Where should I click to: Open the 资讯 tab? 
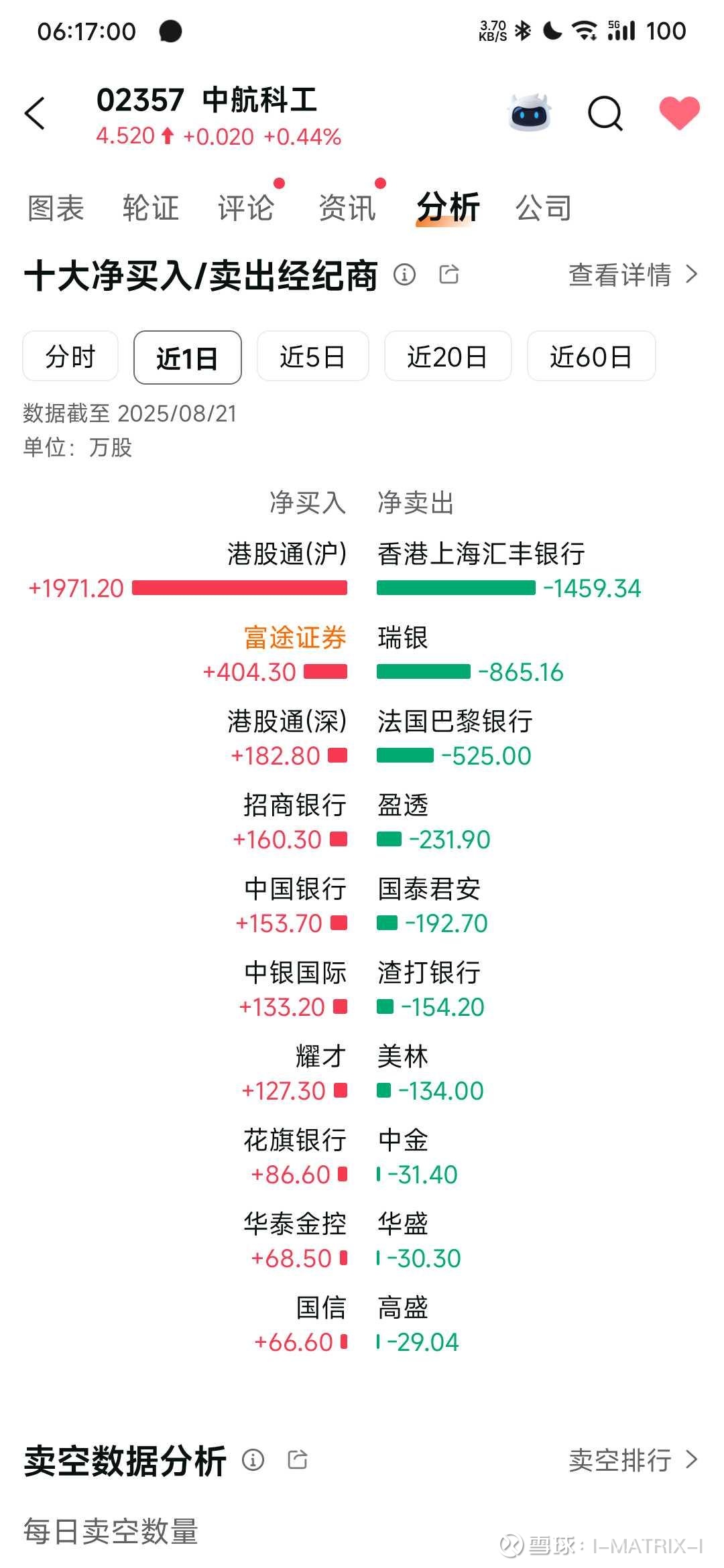[347, 208]
